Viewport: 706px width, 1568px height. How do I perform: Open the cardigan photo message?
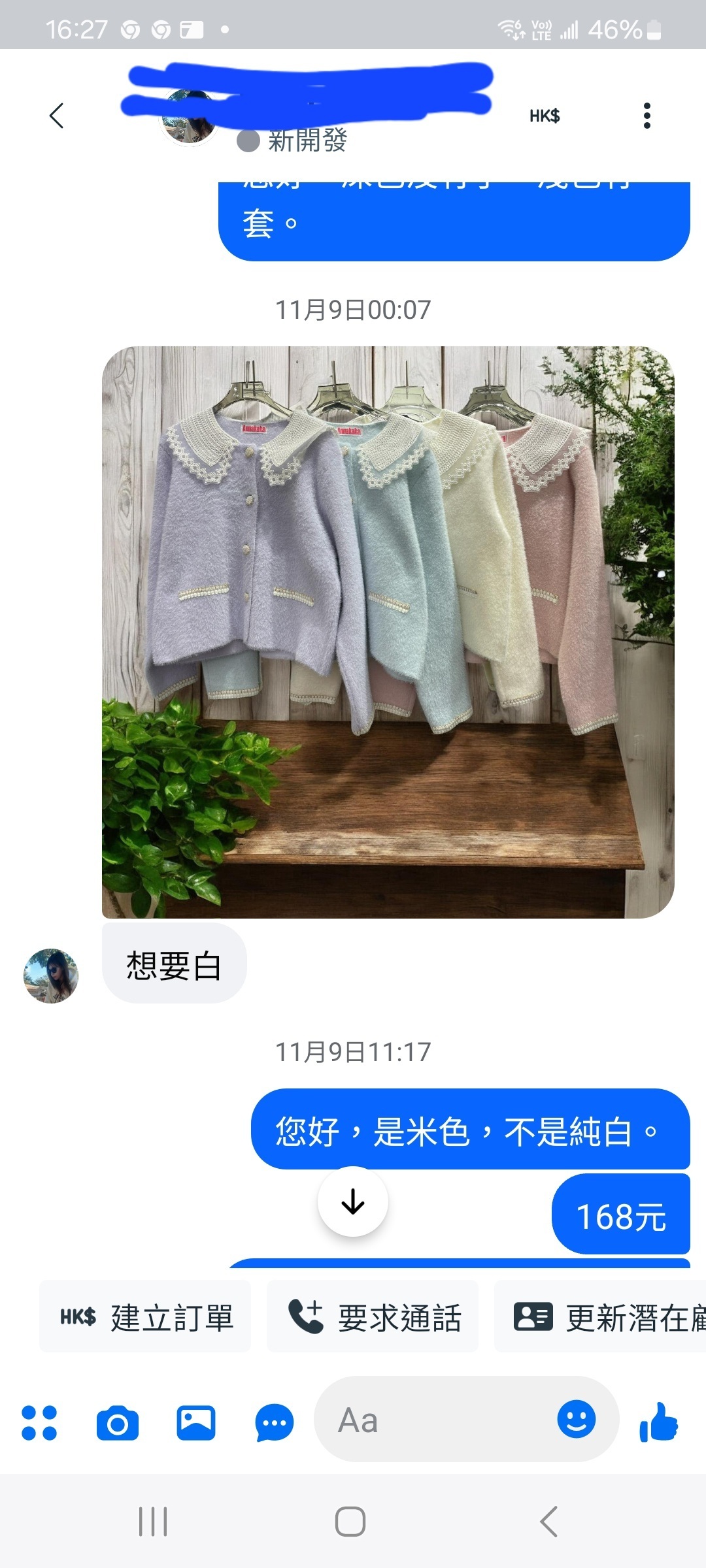[x=388, y=632]
